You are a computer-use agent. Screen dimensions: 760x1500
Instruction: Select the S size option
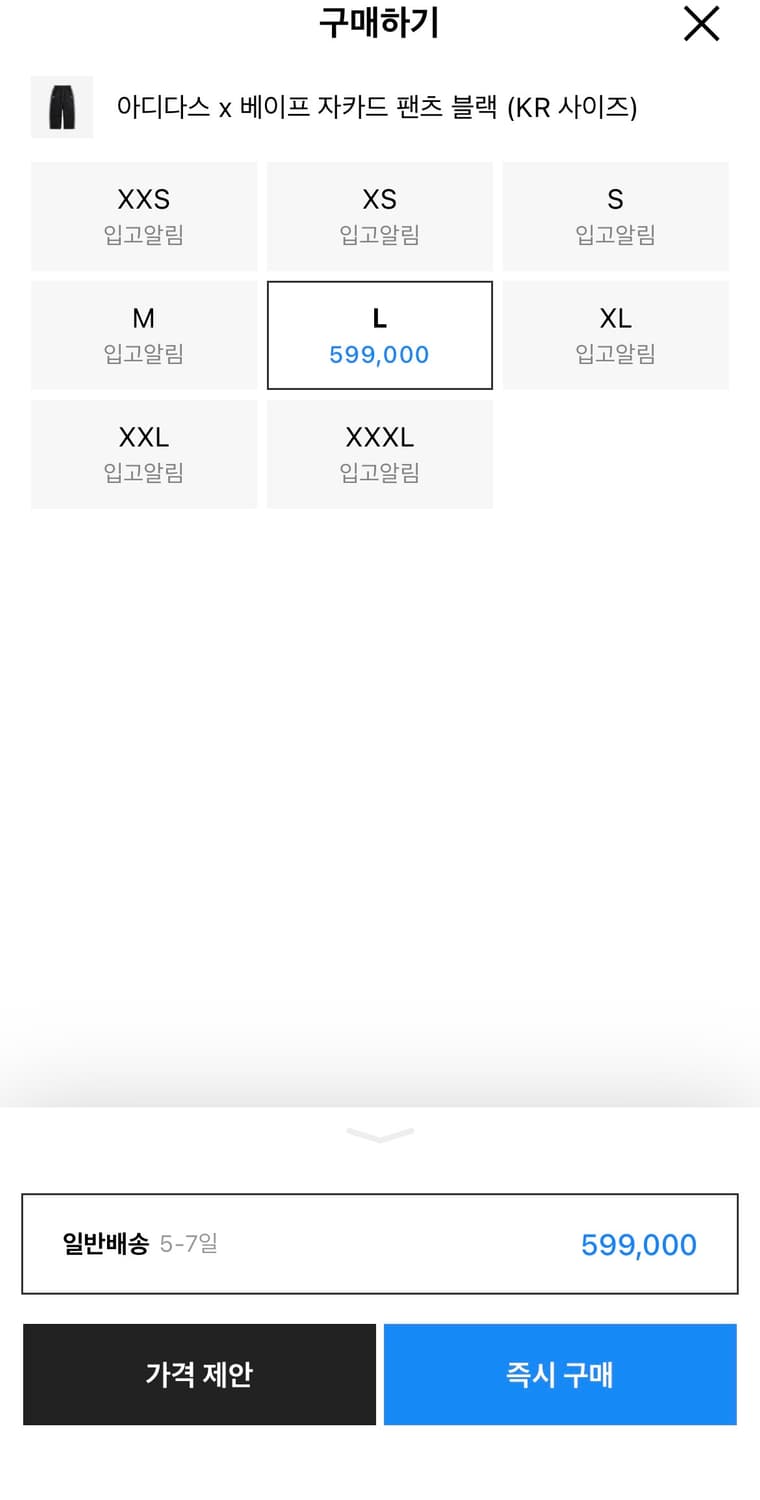(x=615, y=215)
